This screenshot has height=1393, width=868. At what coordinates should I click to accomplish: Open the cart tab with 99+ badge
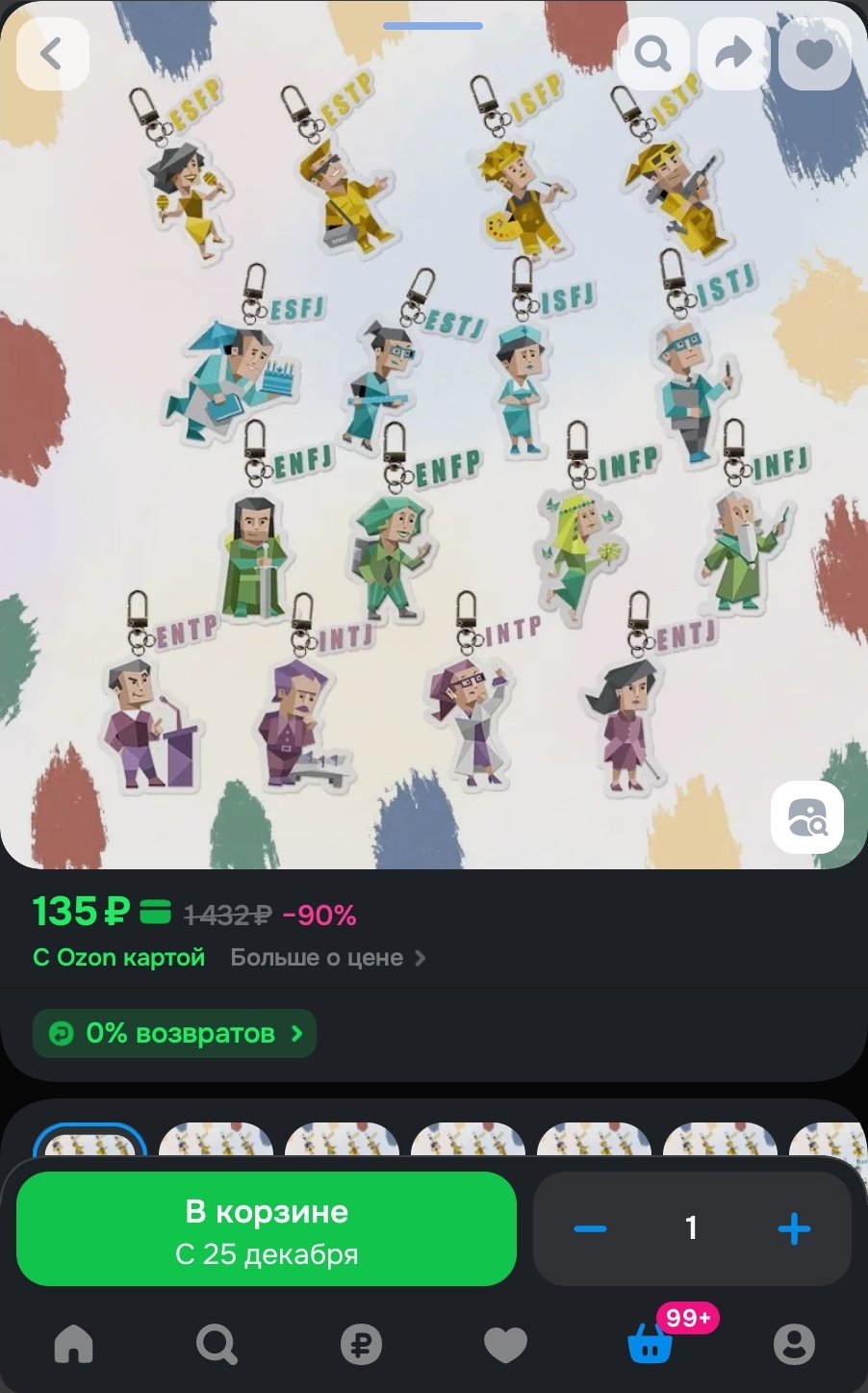[x=651, y=1342]
